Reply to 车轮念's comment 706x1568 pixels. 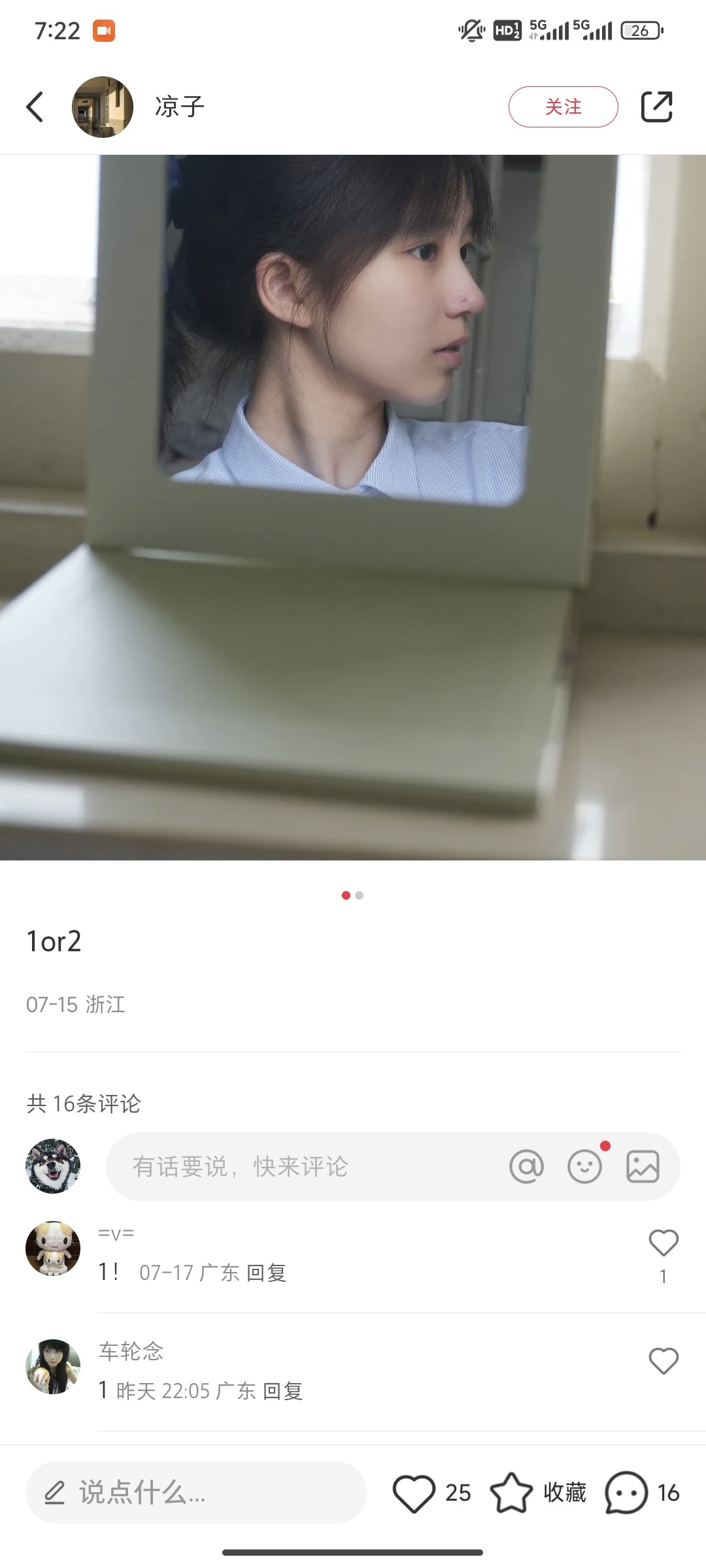coord(283,1391)
